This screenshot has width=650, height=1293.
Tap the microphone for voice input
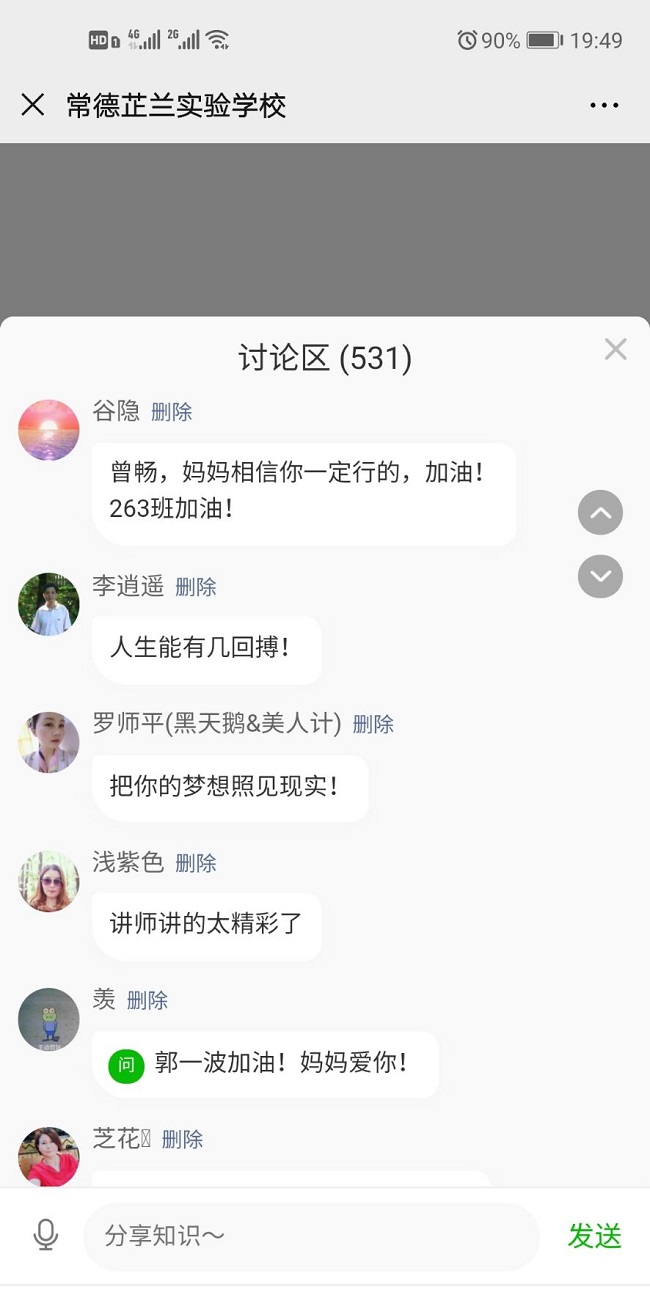(46, 1236)
